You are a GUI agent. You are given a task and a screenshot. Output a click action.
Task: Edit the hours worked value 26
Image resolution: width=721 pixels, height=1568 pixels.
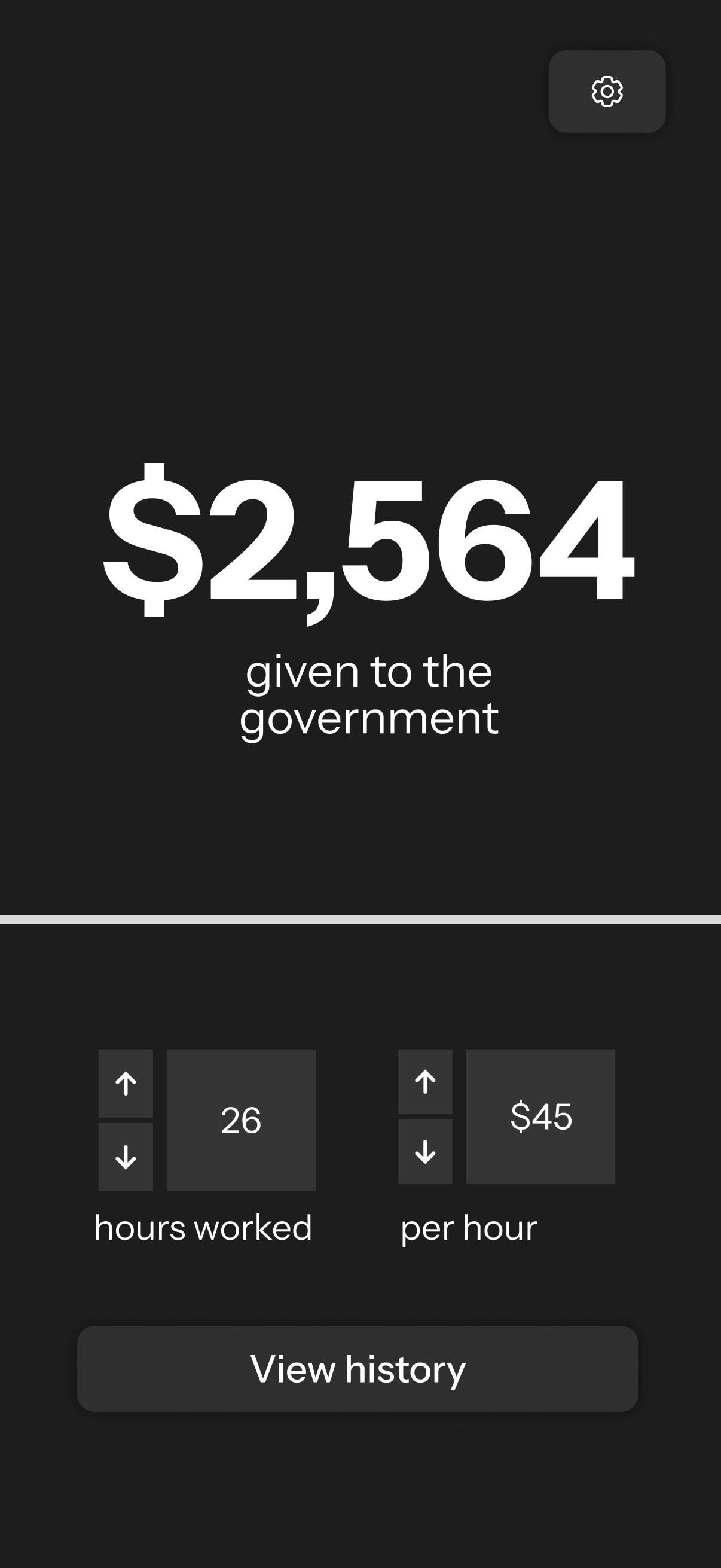coord(241,1120)
